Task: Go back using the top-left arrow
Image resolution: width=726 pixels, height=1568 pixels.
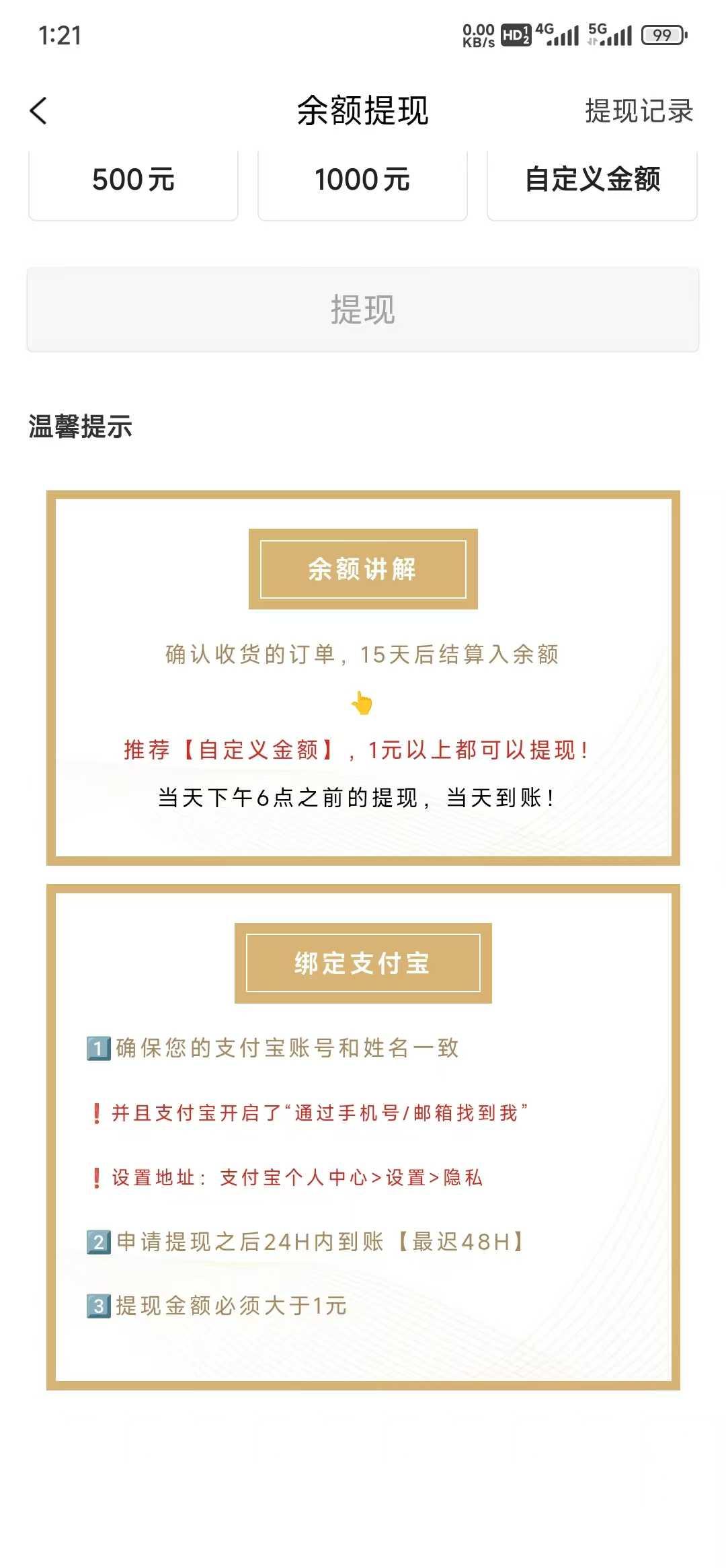Action: pyautogui.click(x=39, y=111)
